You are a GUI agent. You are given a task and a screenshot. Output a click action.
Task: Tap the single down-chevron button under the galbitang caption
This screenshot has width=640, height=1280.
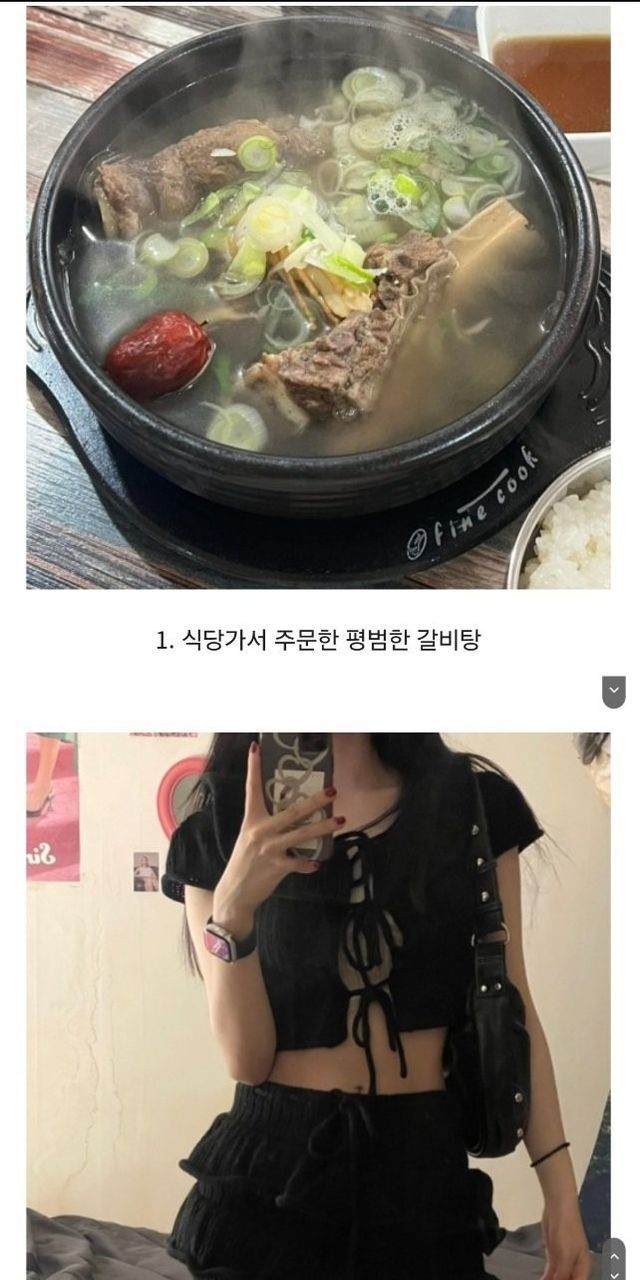pyautogui.click(x=614, y=691)
